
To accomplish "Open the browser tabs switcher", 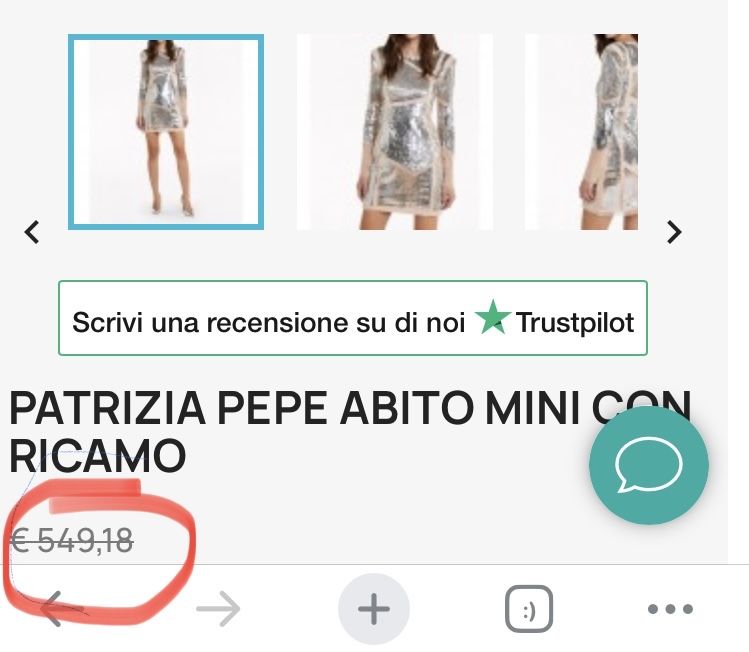I will (x=529, y=608).
